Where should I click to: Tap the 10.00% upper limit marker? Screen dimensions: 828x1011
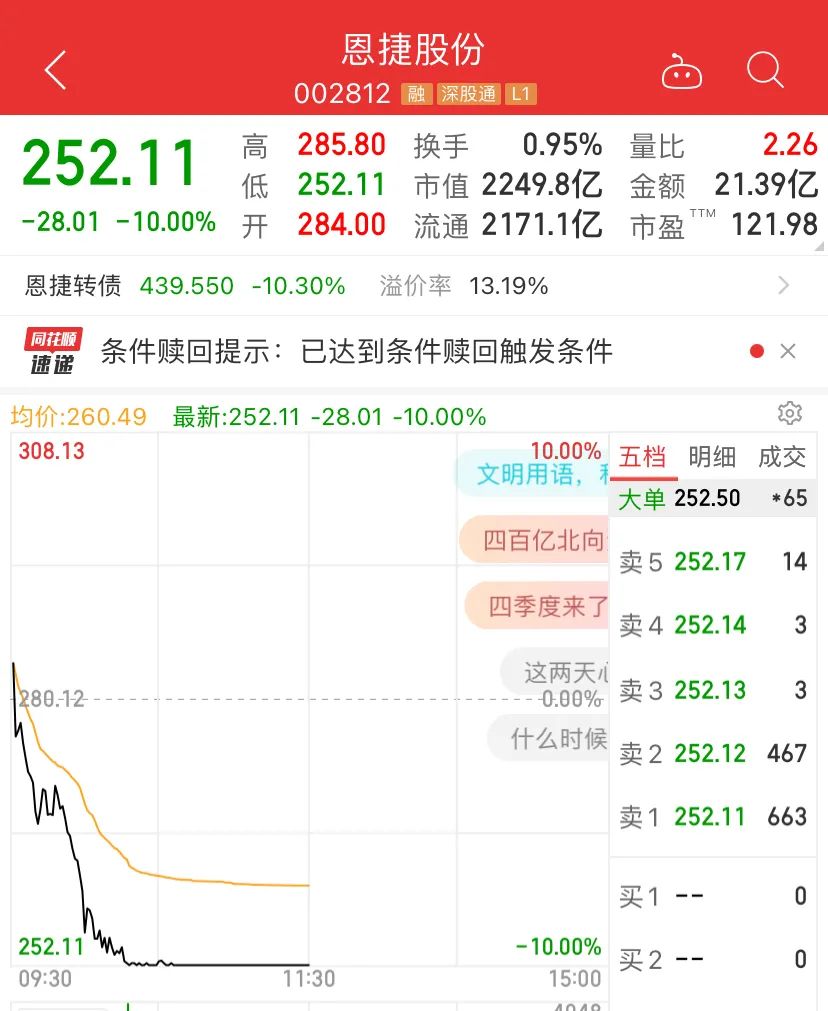click(566, 450)
